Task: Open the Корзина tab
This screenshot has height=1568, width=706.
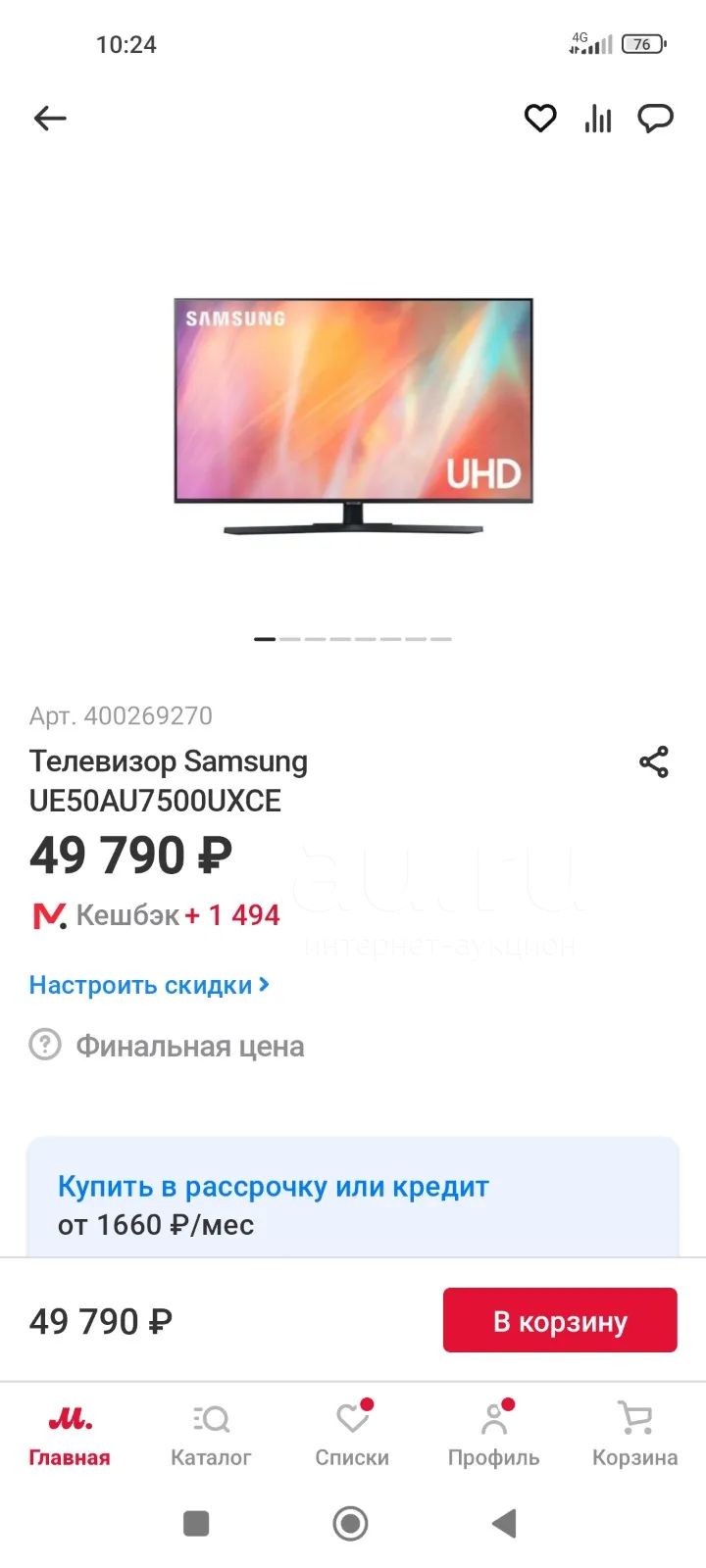Action: click(x=634, y=1434)
